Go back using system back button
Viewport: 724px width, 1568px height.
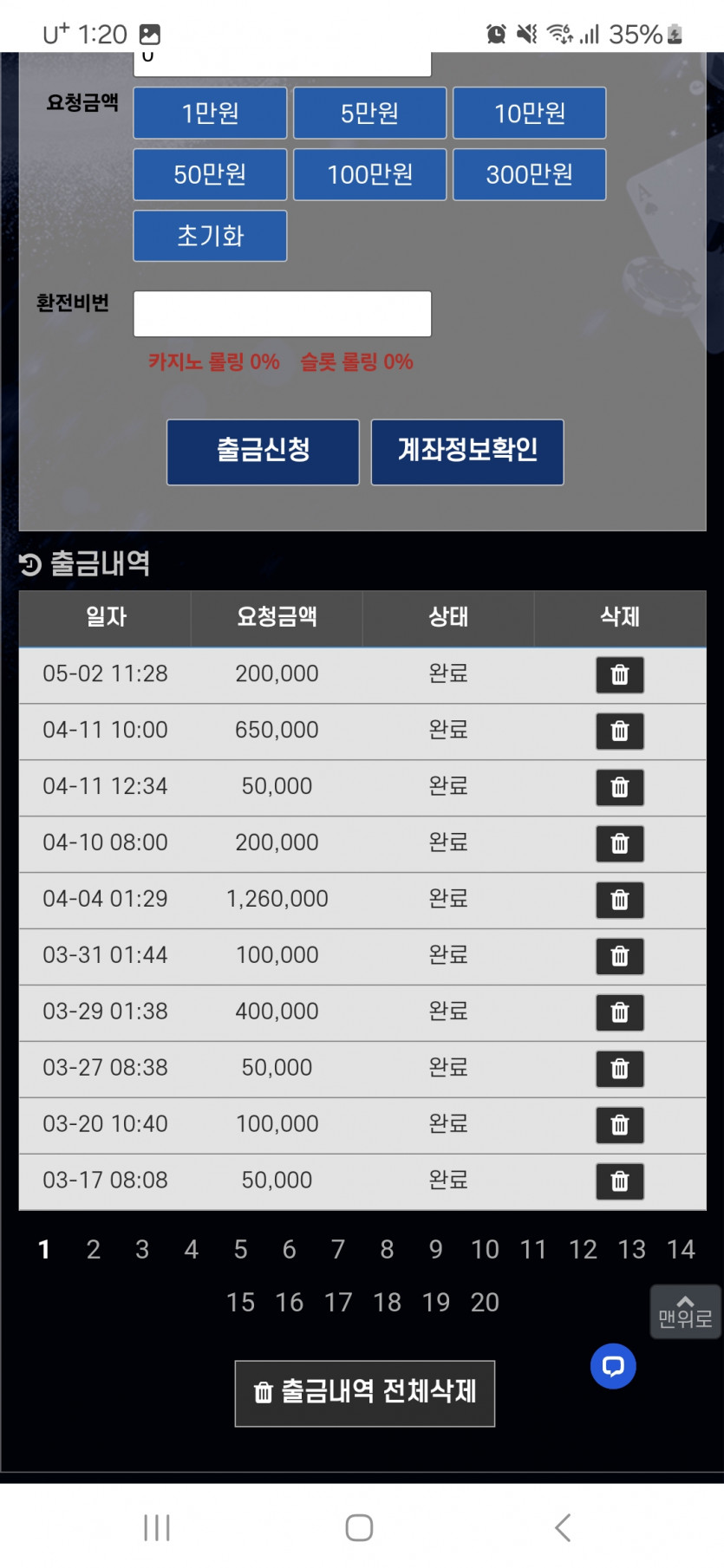click(x=563, y=1527)
